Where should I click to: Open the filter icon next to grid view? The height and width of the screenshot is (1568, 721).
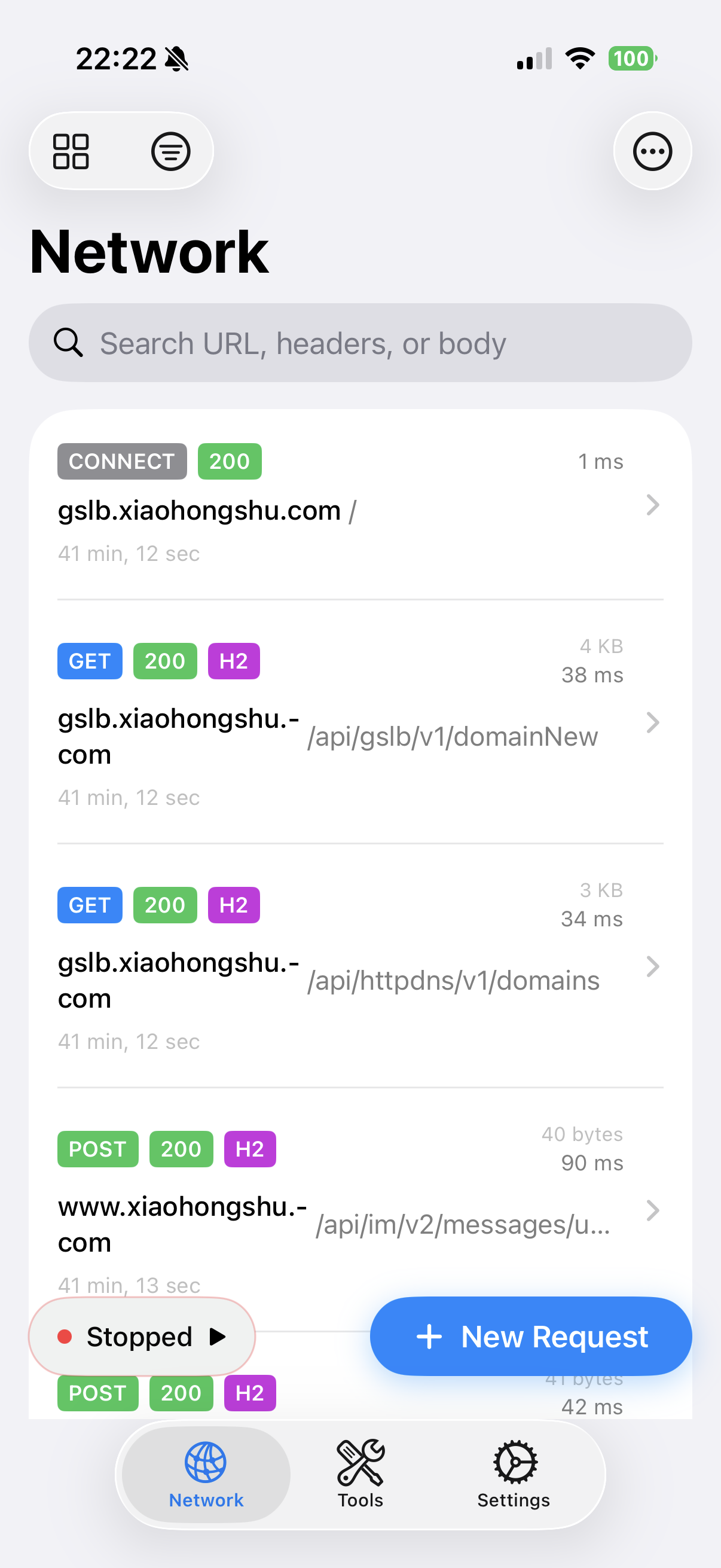pyautogui.click(x=170, y=151)
